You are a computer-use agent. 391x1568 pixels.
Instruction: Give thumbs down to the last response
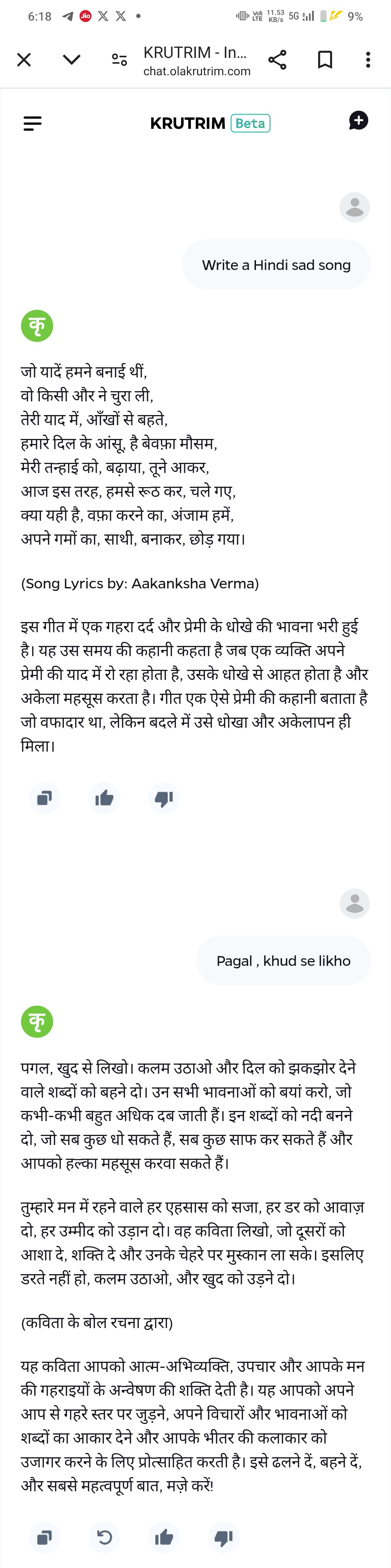click(x=223, y=1538)
